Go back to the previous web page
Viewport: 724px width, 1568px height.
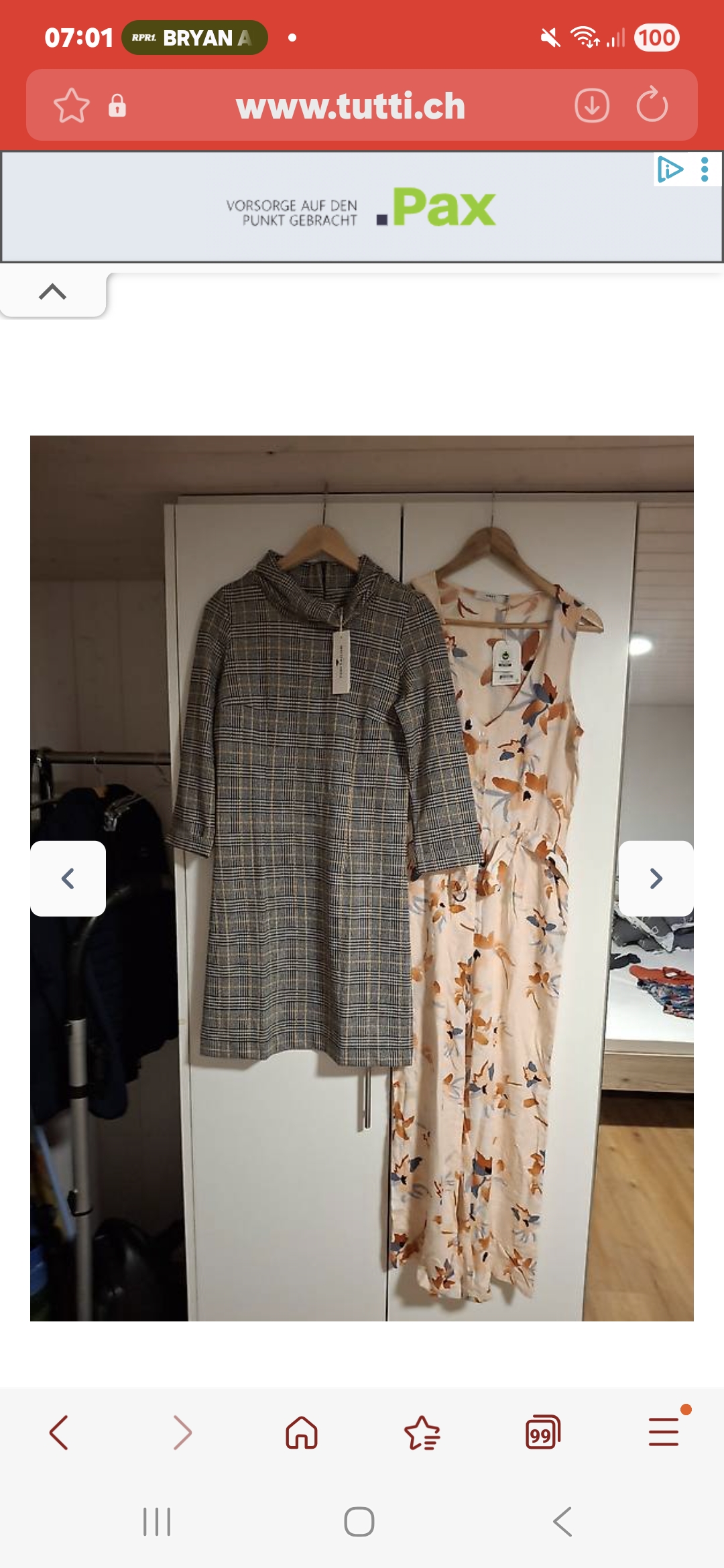(59, 1433)
